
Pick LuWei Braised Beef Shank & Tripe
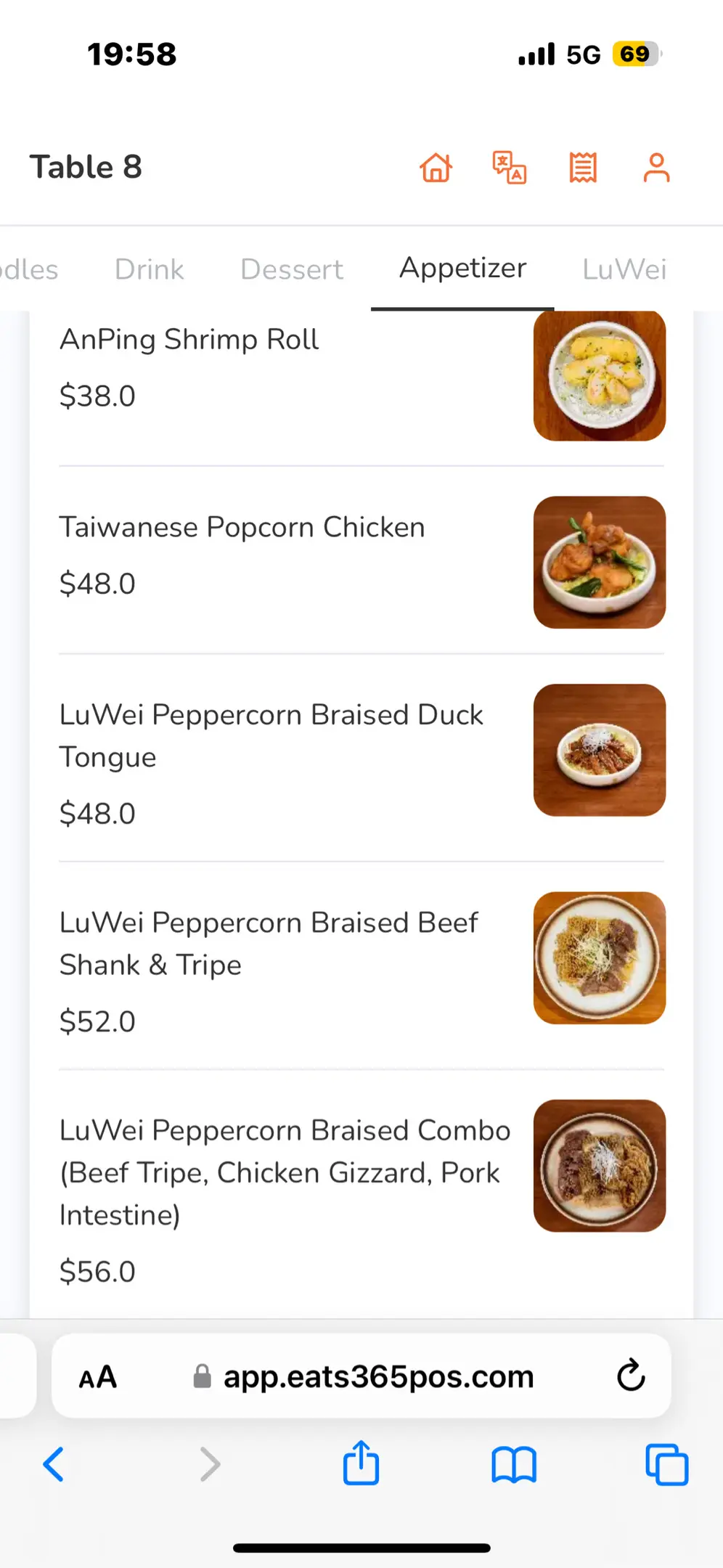[269, 943]
